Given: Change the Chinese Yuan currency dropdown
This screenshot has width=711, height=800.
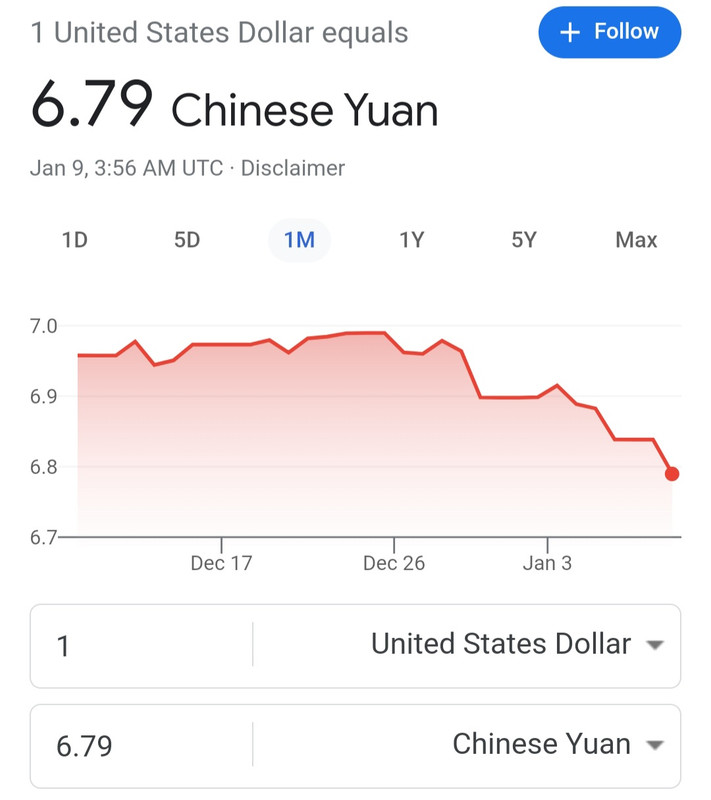Looking at the screenshot, I should (556, 745).
